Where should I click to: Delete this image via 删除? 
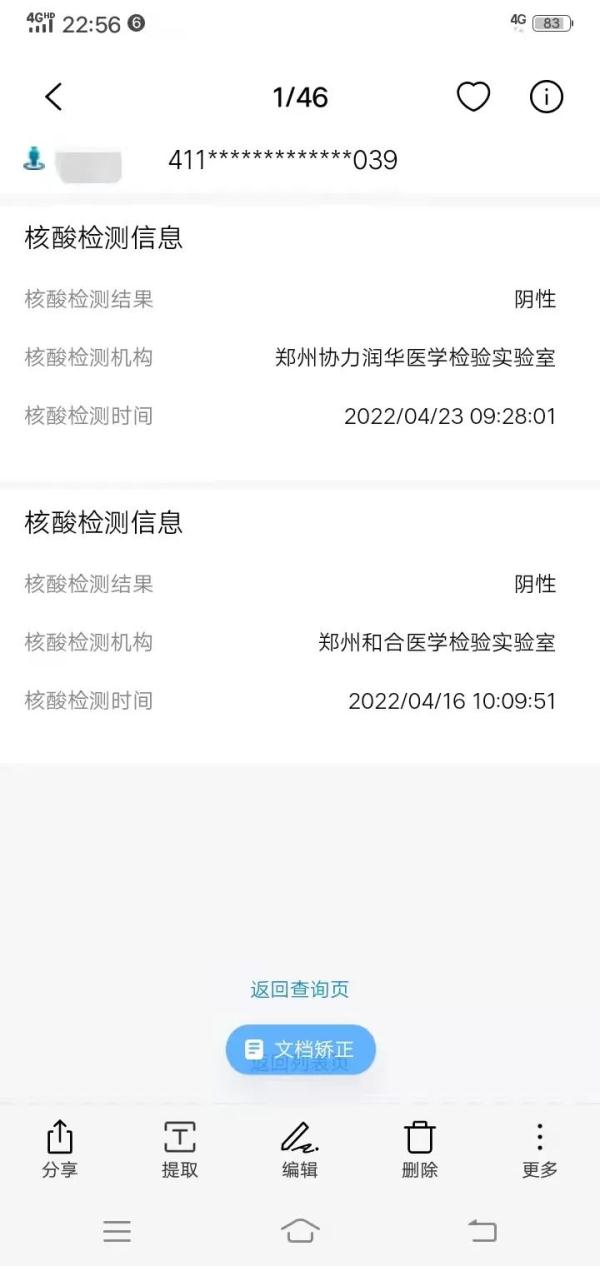pyautogui.click(x=420, y=1149)
